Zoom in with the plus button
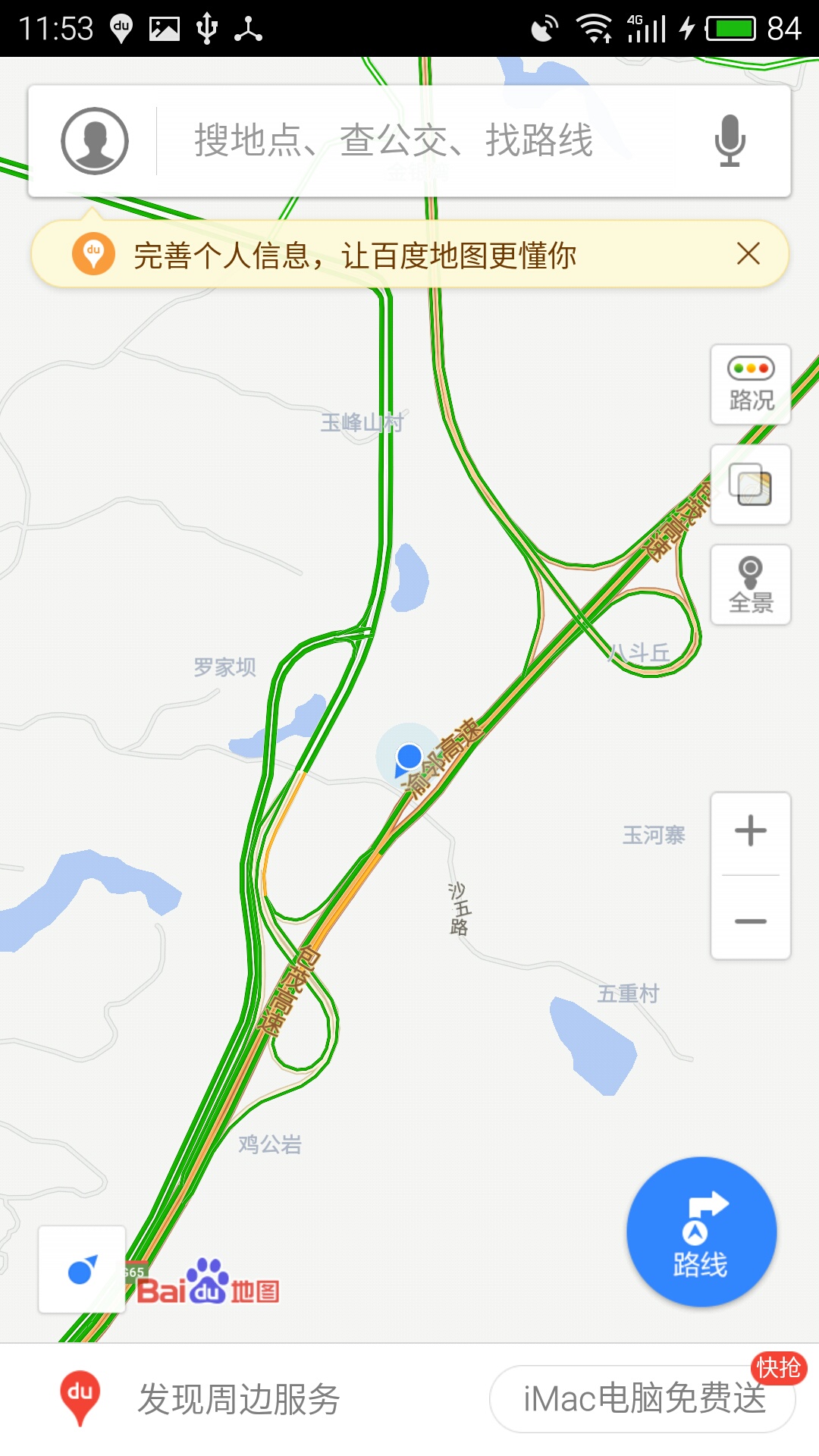 pos(751,831)
